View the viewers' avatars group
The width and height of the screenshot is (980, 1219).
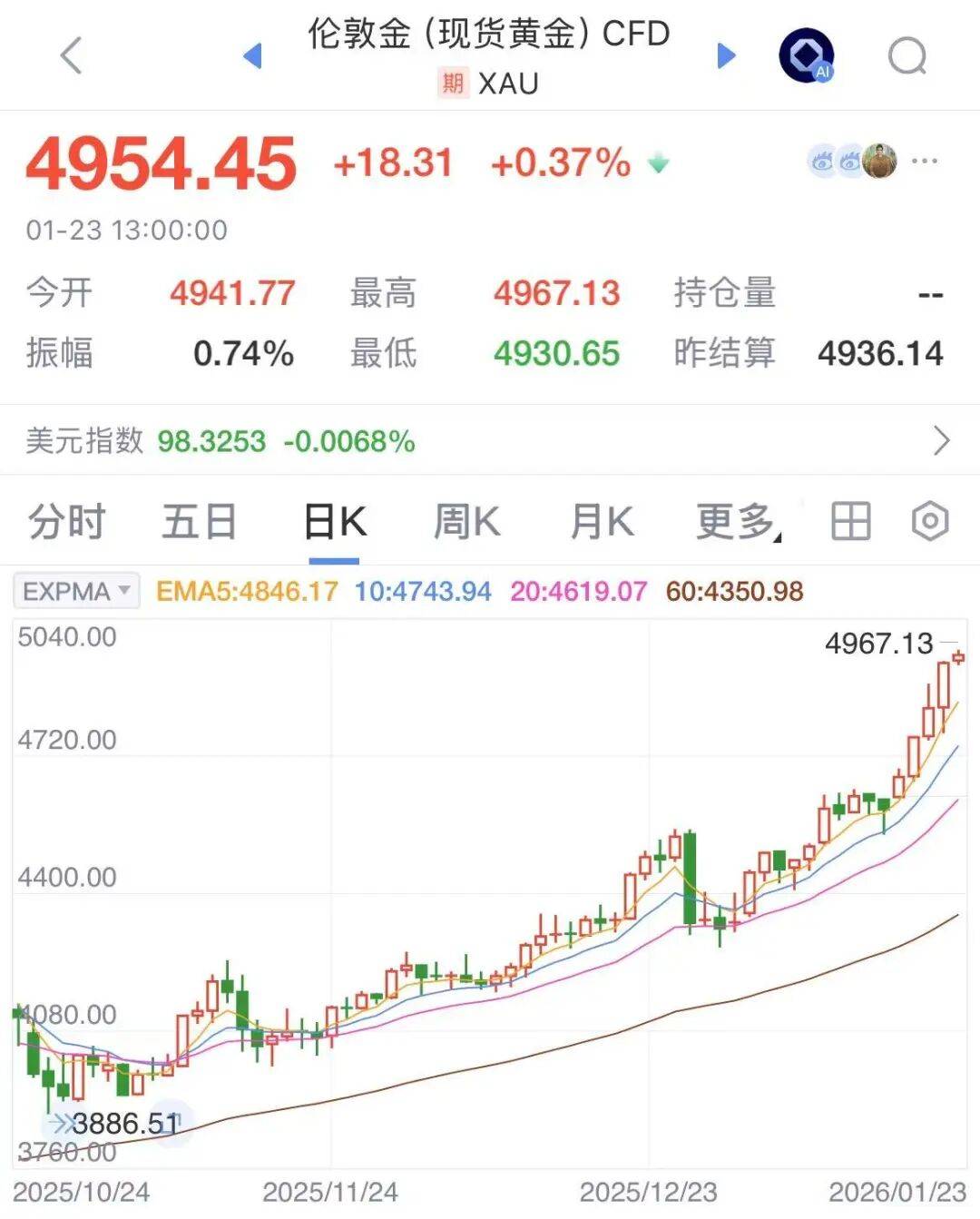coord(851,162)
